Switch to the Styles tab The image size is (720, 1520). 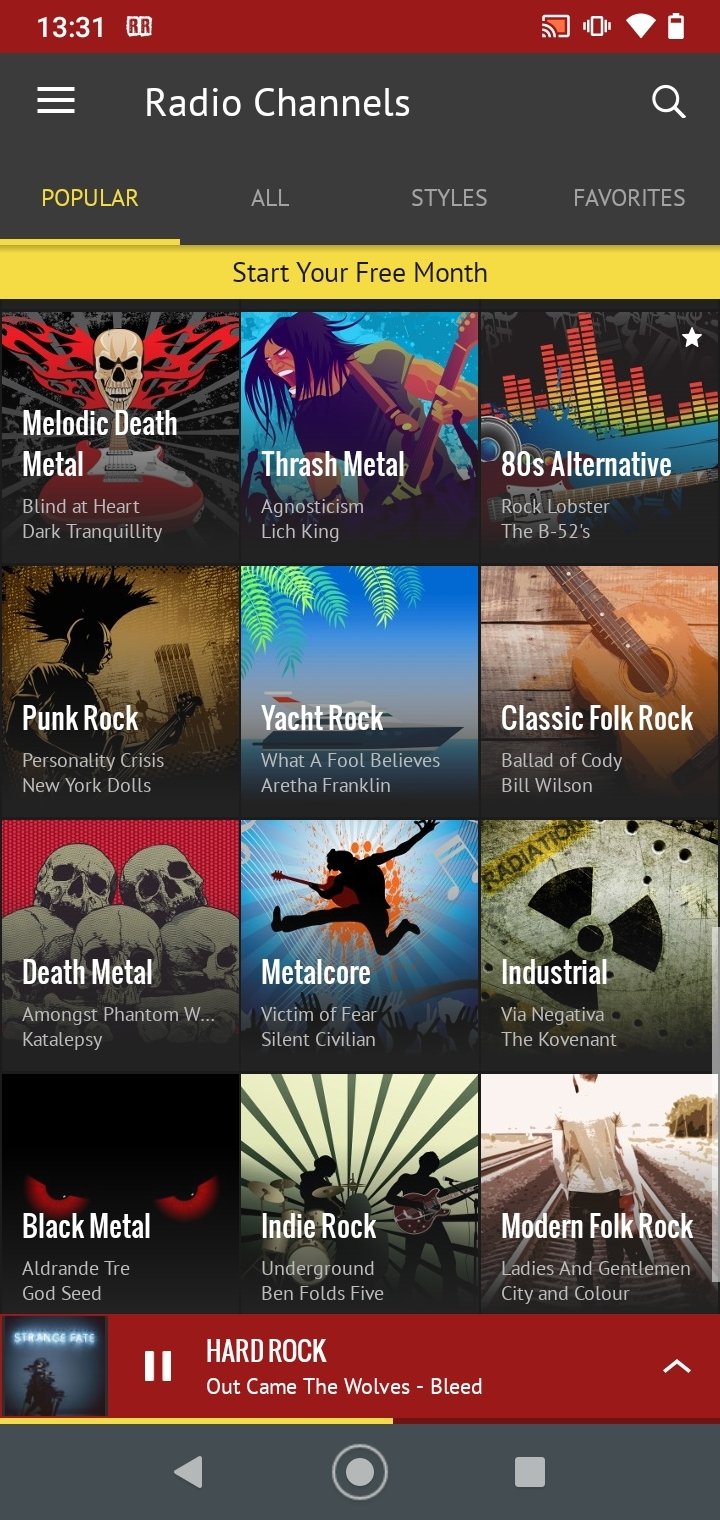(449, 198)
